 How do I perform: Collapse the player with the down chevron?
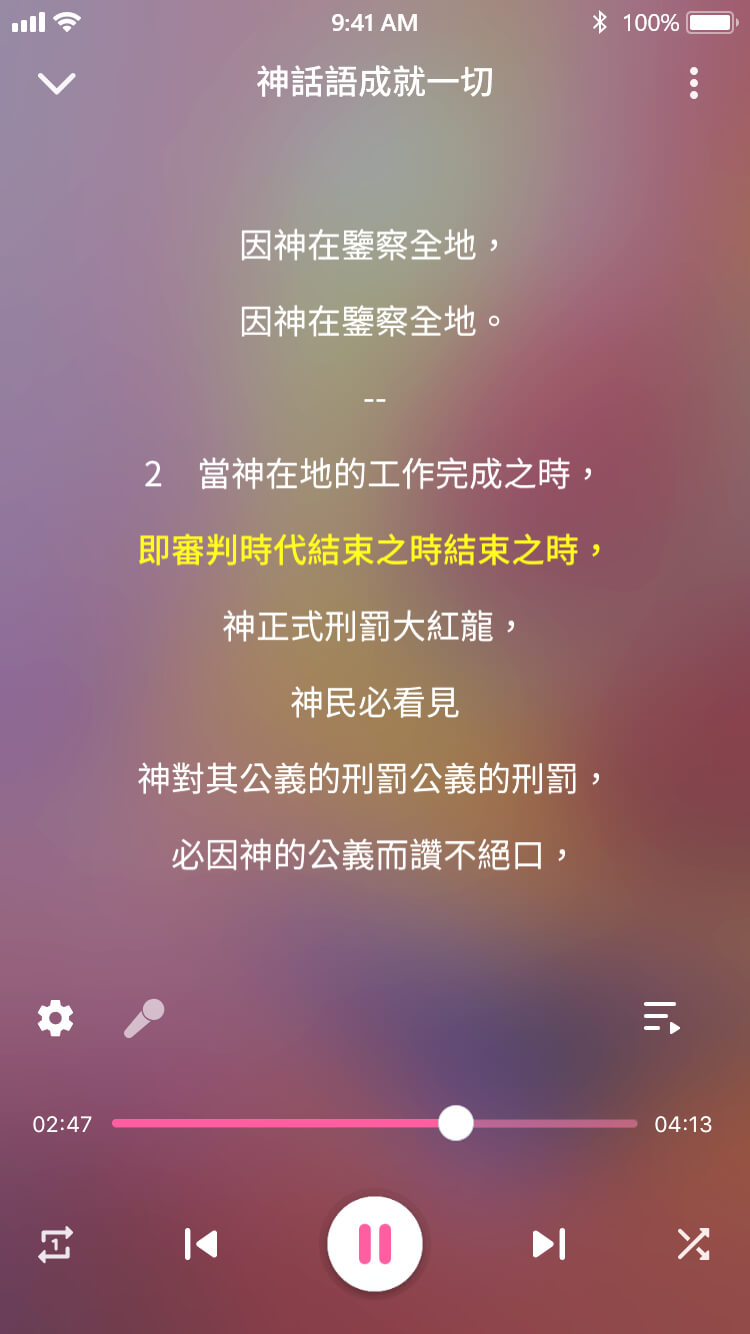[56, 83]
